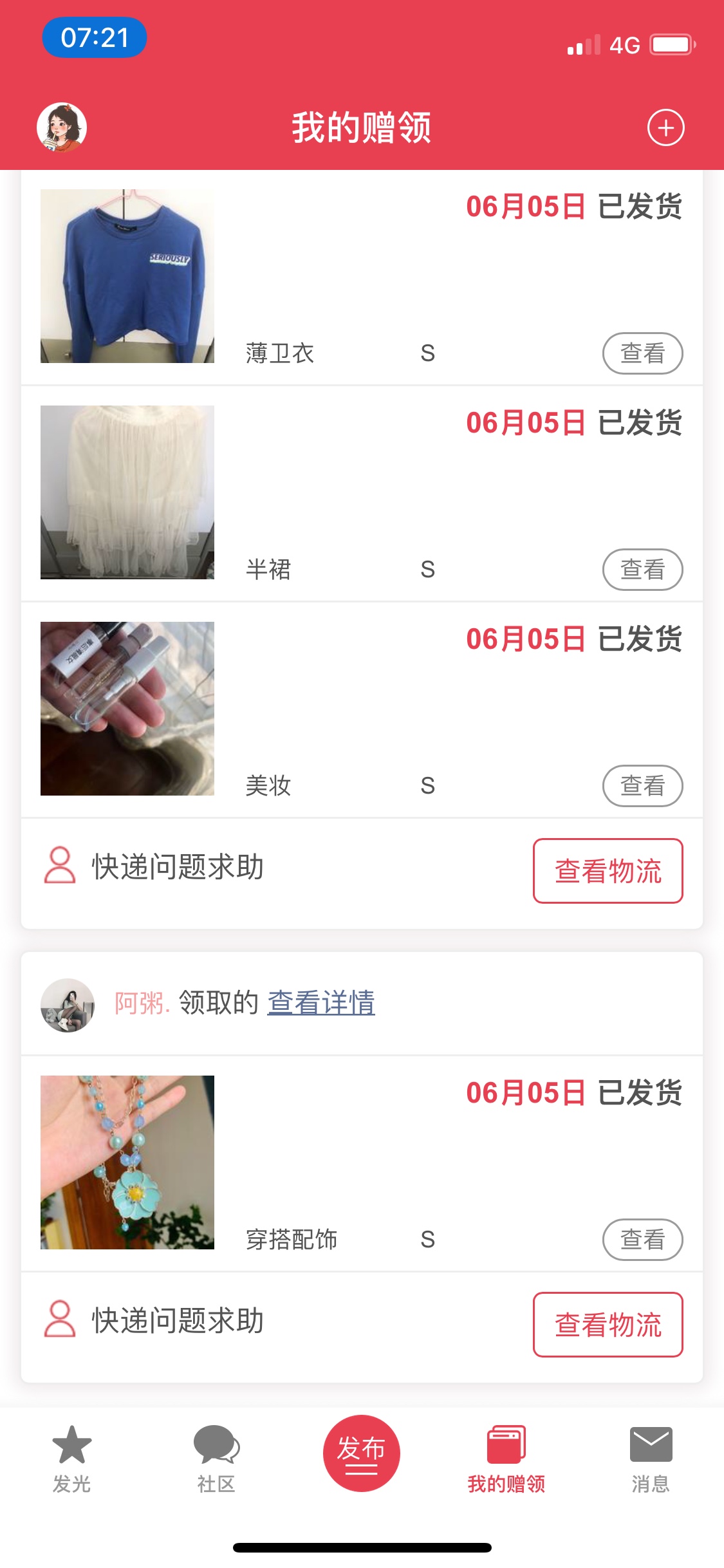Open 阿粥's user avatar
The height and width of the screenshot is (1568, 724).
(68, 1005)
